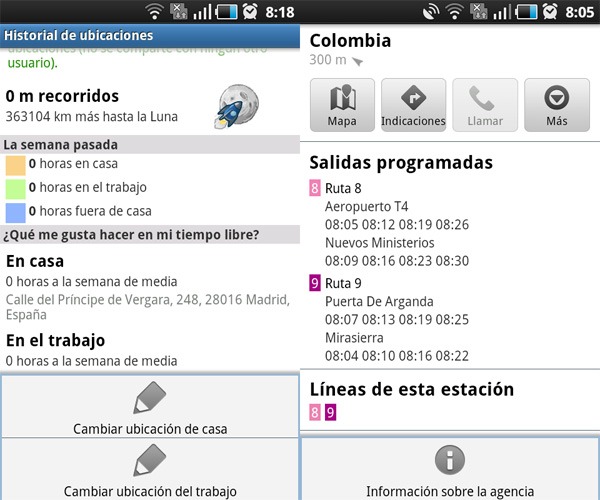The image size is (600, 500).
Task: Open Información sobre la agencia
Action: point(450,470)
